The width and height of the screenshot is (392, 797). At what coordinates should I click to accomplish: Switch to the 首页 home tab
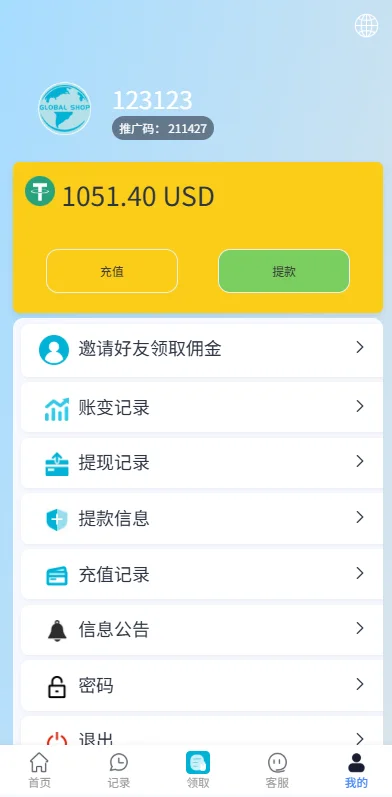tap(39, 771)
